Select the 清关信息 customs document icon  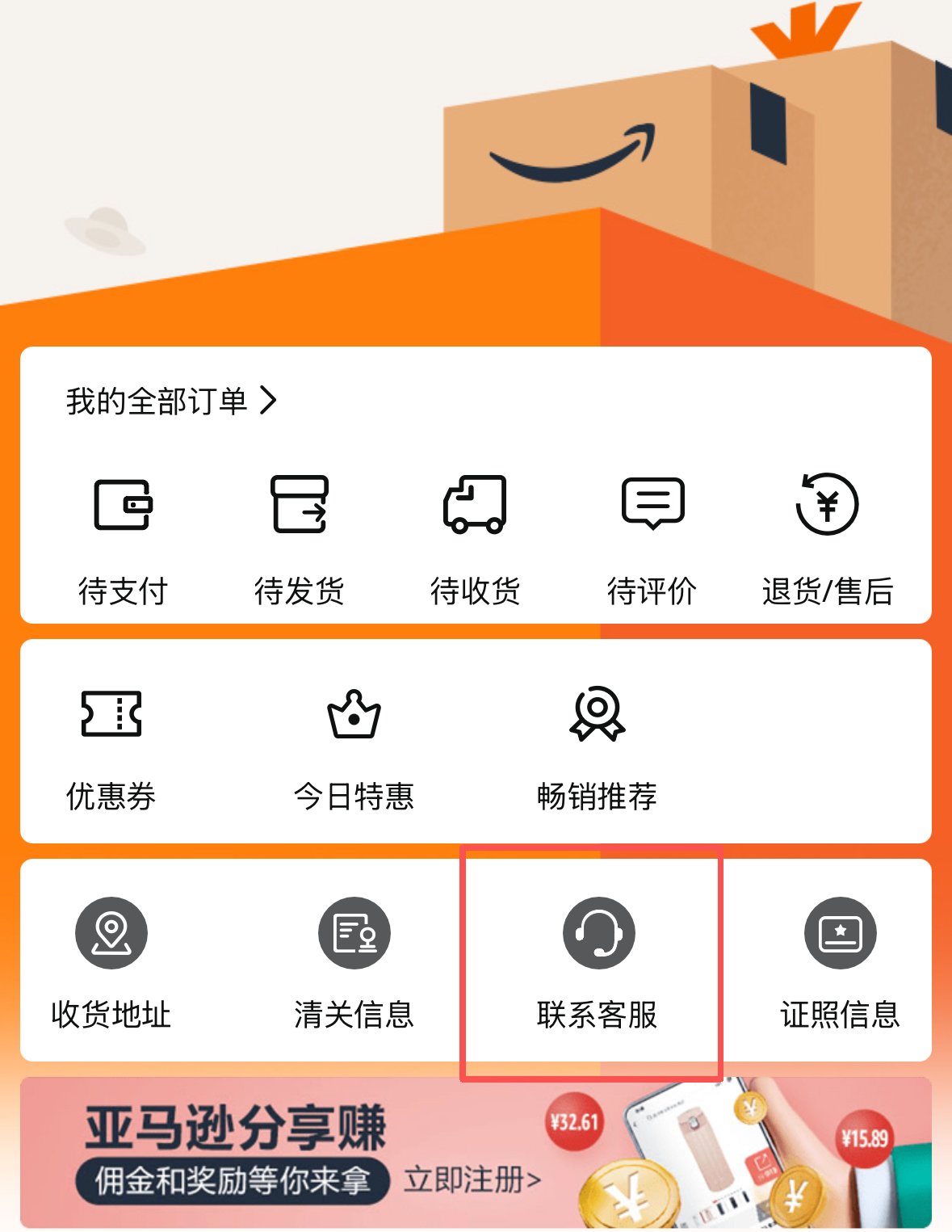tap(355, 931)
